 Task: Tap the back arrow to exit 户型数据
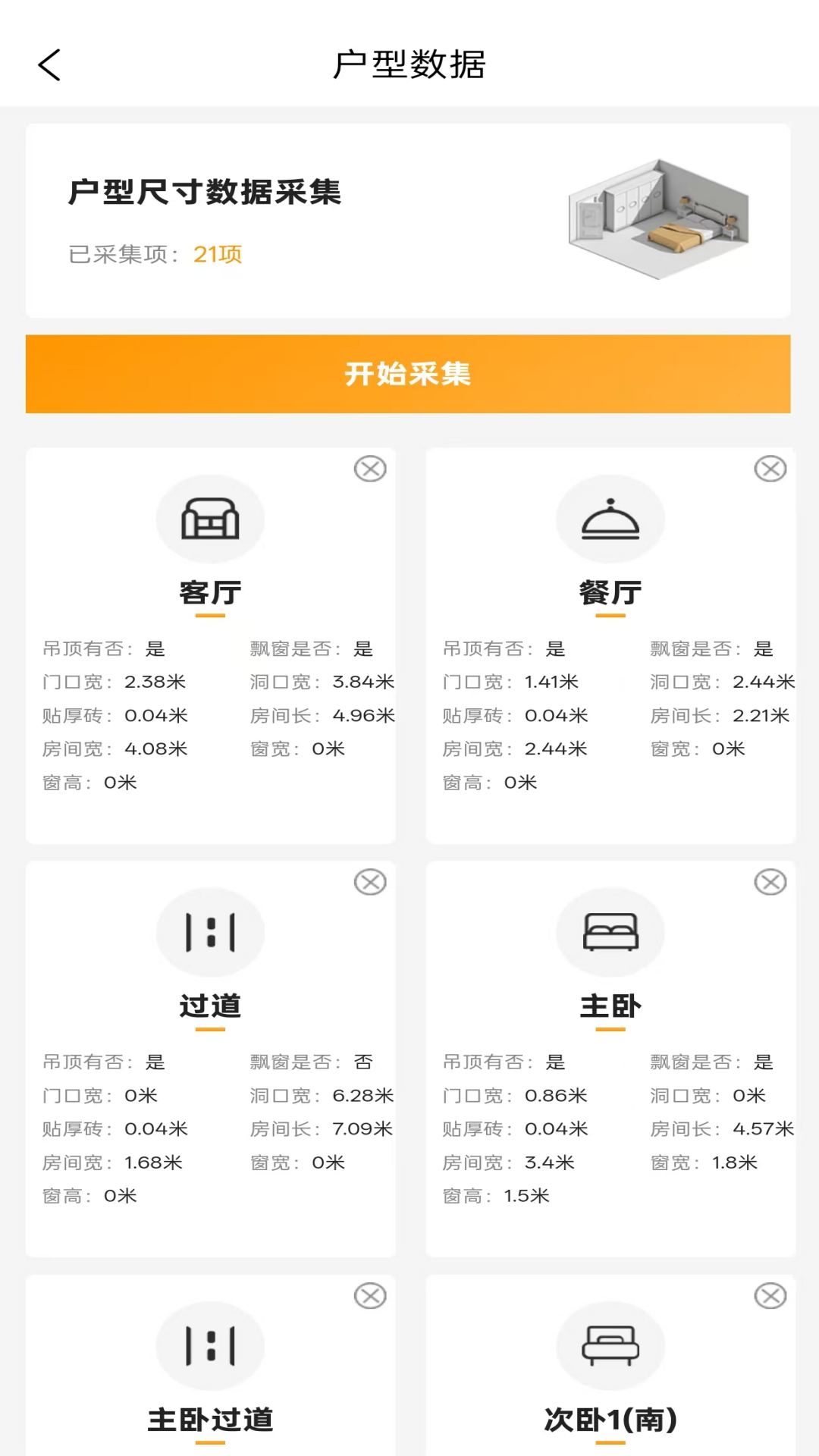pos(49,65)
